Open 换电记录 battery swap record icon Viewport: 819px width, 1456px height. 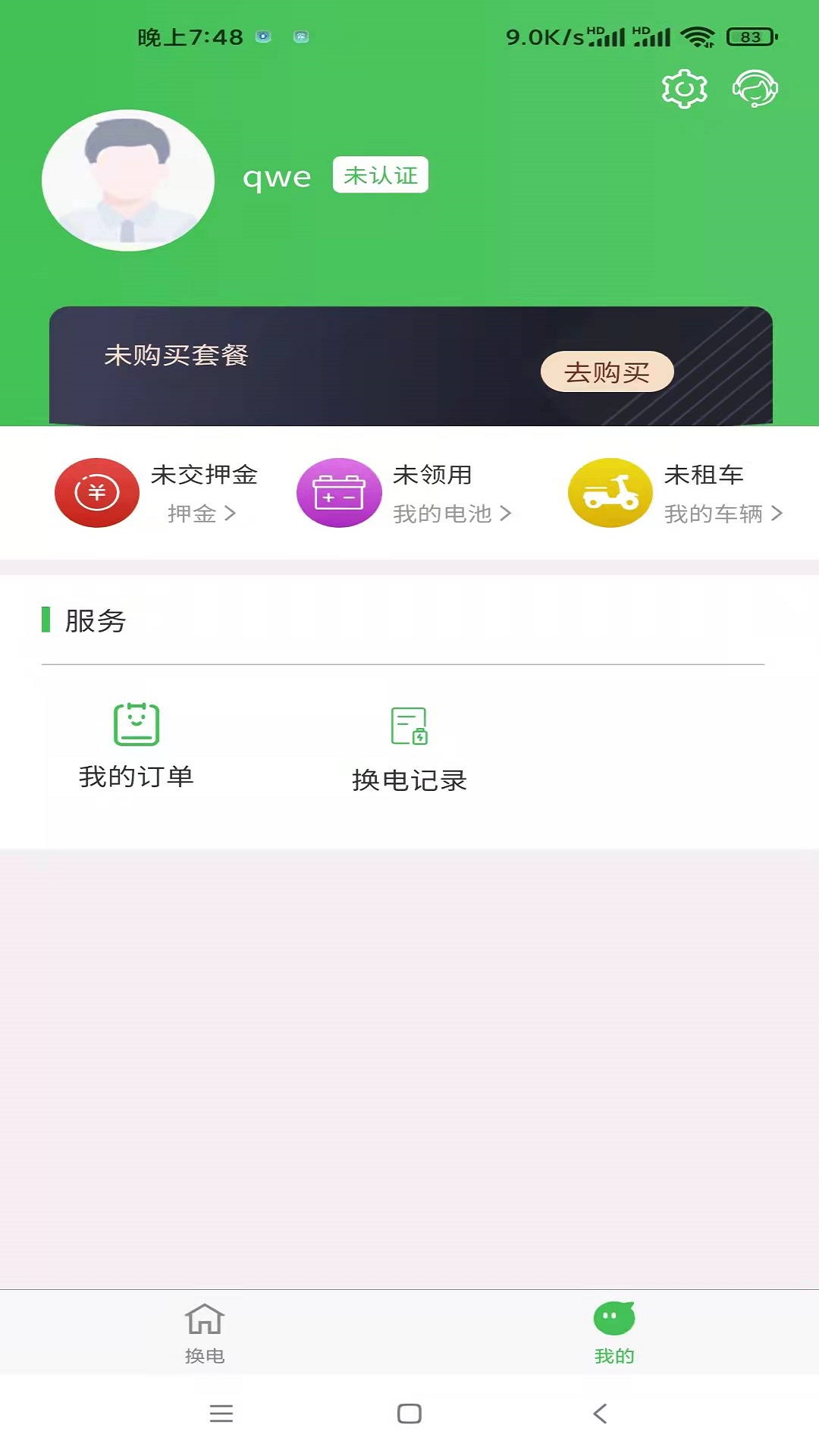409,726
